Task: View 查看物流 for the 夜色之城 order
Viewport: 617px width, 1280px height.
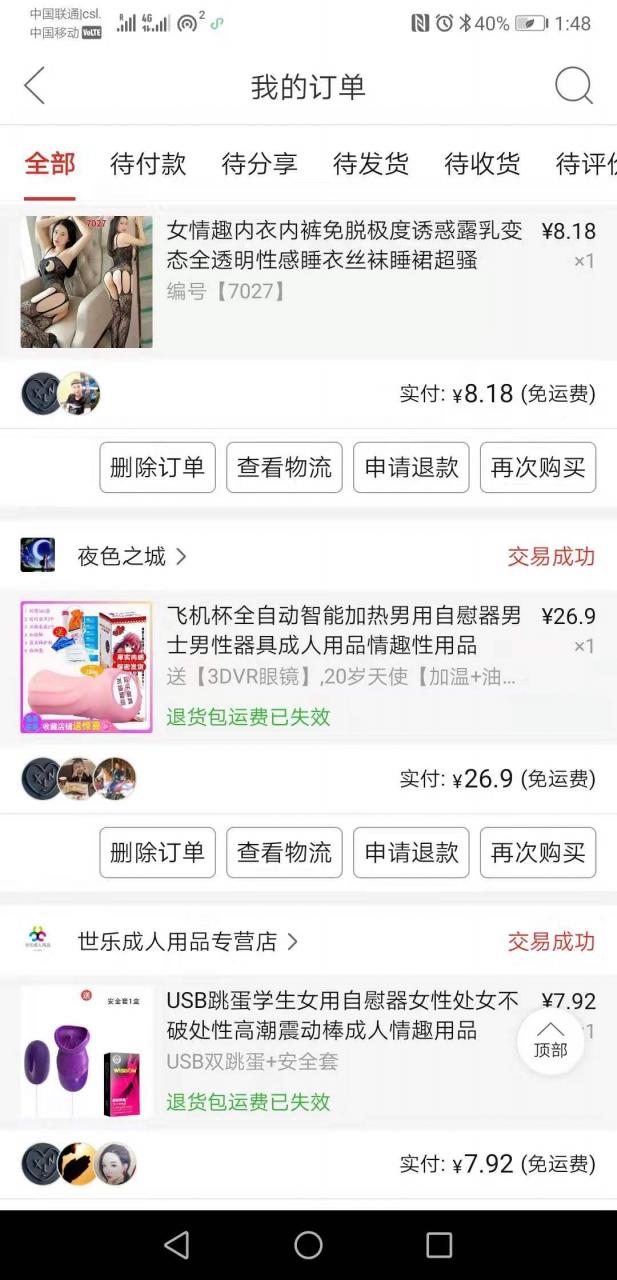Action: [284, 852]
